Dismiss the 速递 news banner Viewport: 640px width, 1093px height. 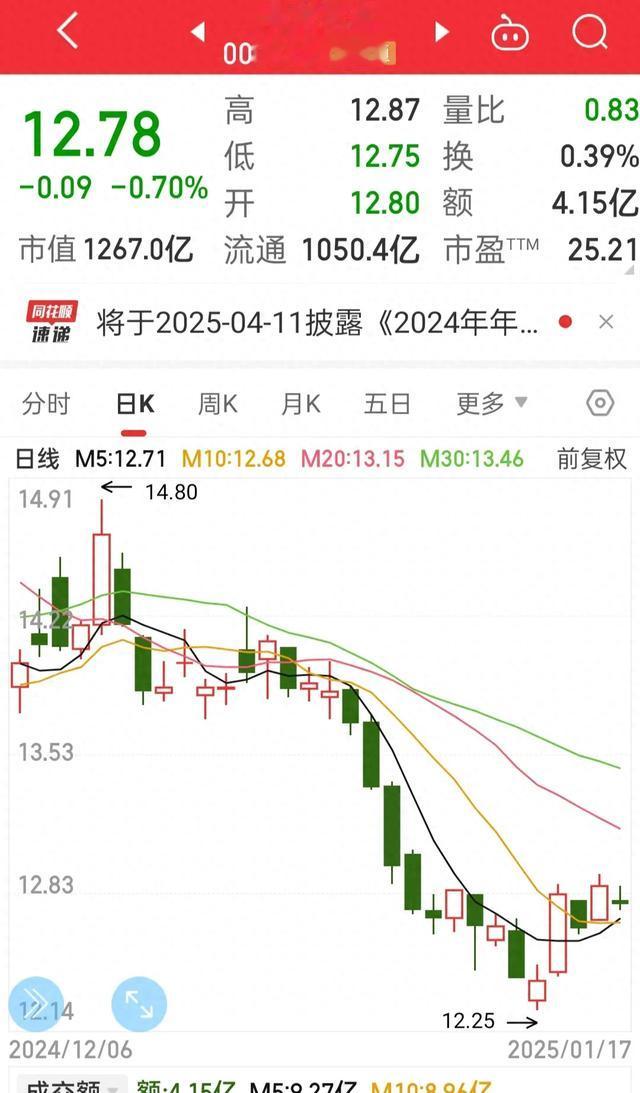point(606,322)
